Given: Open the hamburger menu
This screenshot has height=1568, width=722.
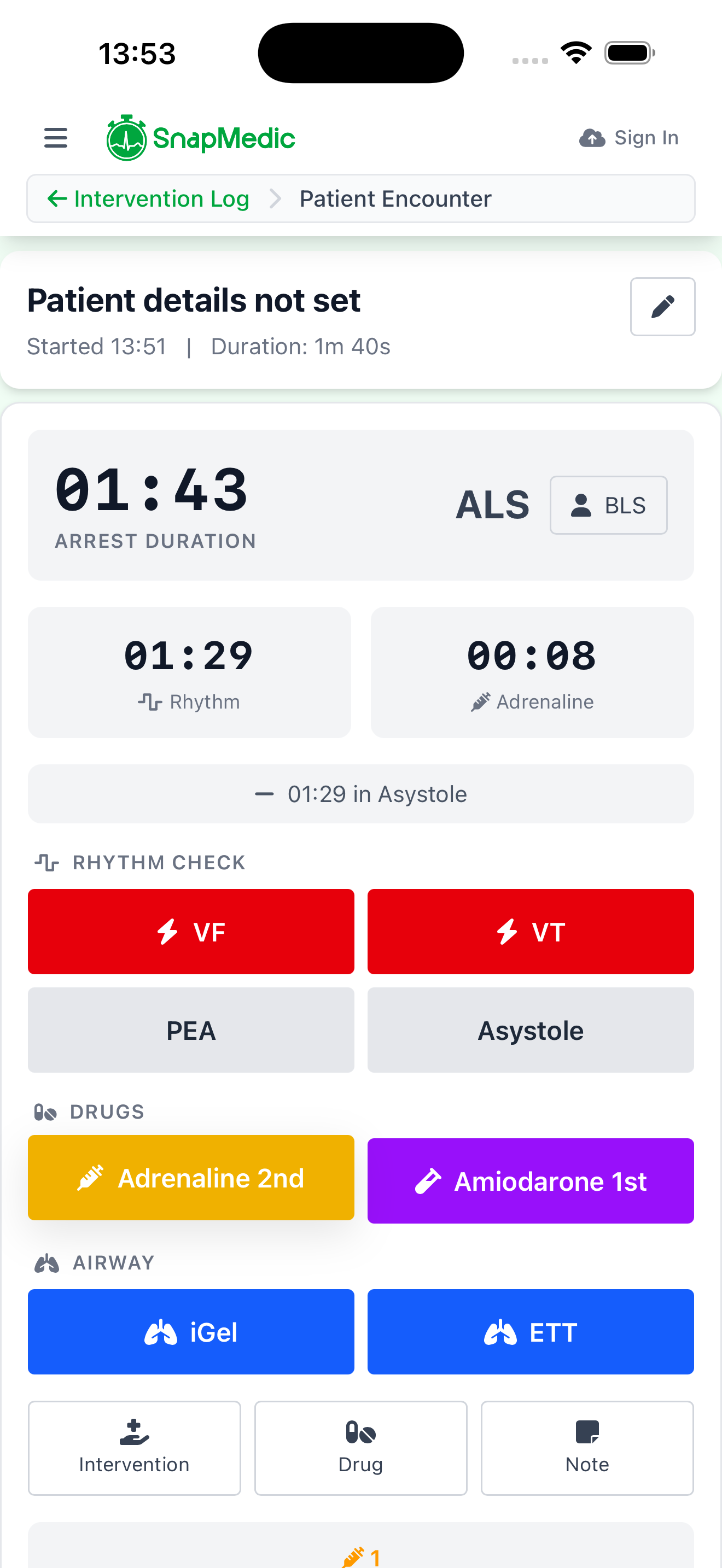Looking at the screenshot, I should (55, 138).
